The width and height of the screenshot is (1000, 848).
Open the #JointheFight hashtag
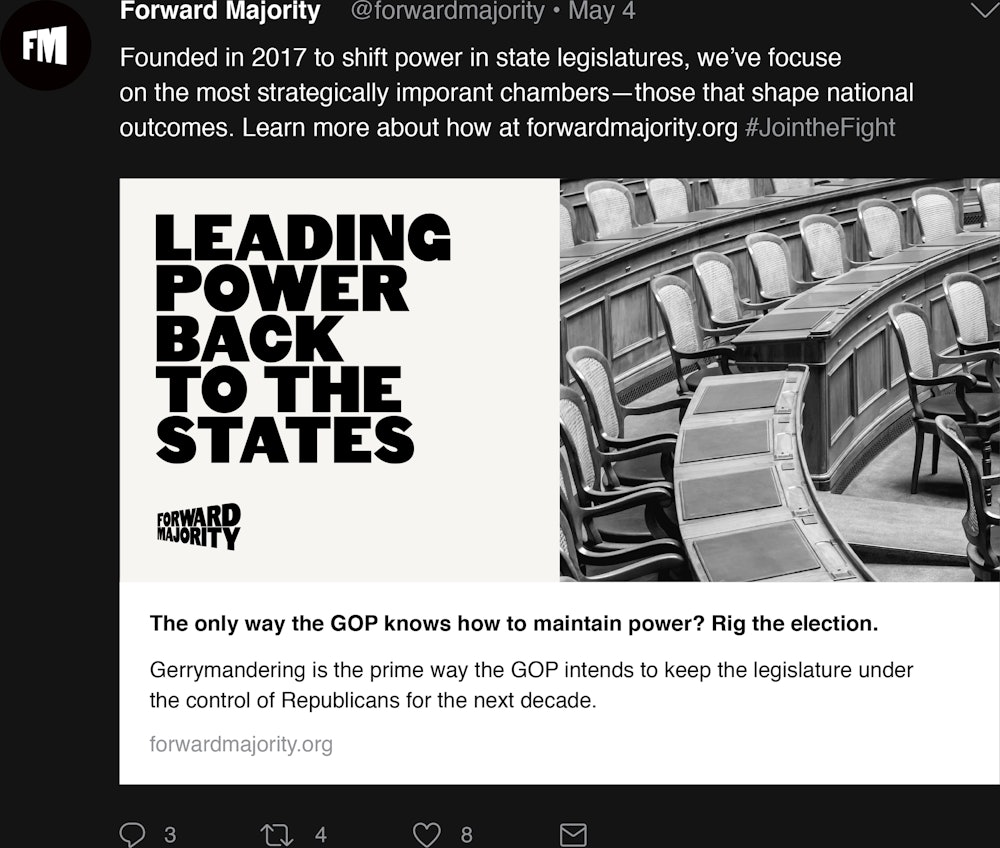click(x=820, y=128)
